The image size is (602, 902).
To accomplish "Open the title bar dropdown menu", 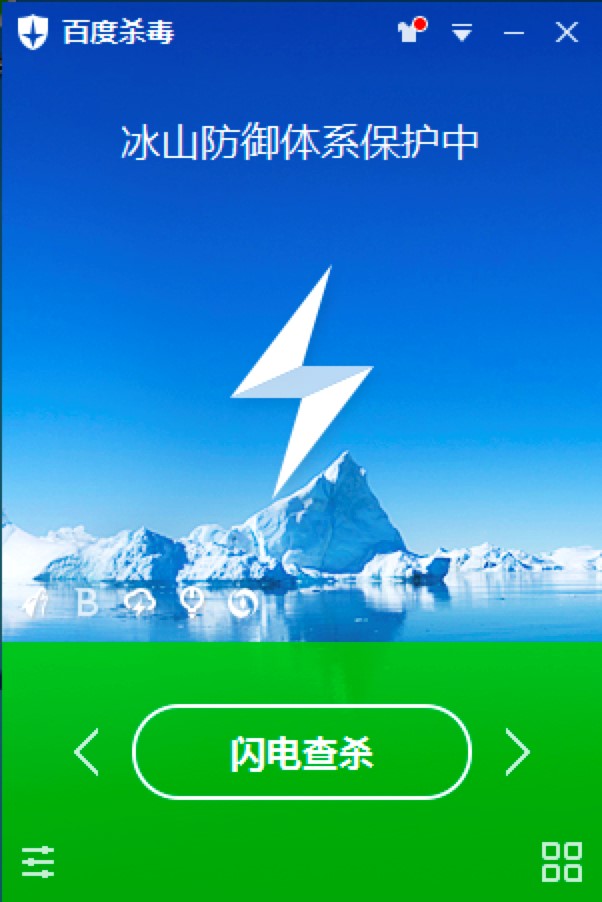I will coord(461,33).
